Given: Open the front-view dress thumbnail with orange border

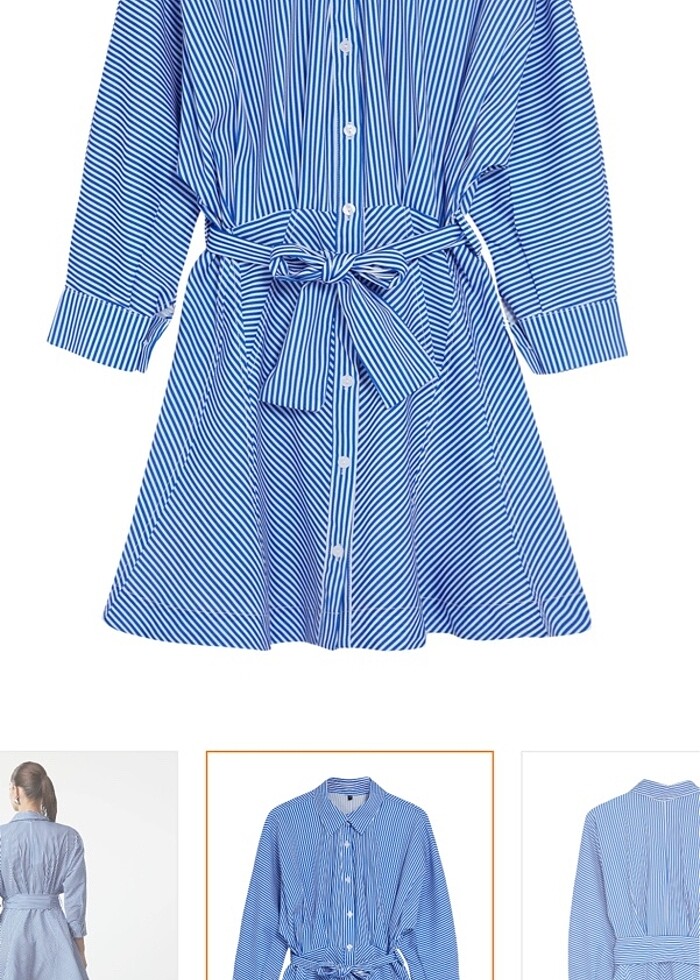Looking at the screenshot, I should (x=349, y=865).
